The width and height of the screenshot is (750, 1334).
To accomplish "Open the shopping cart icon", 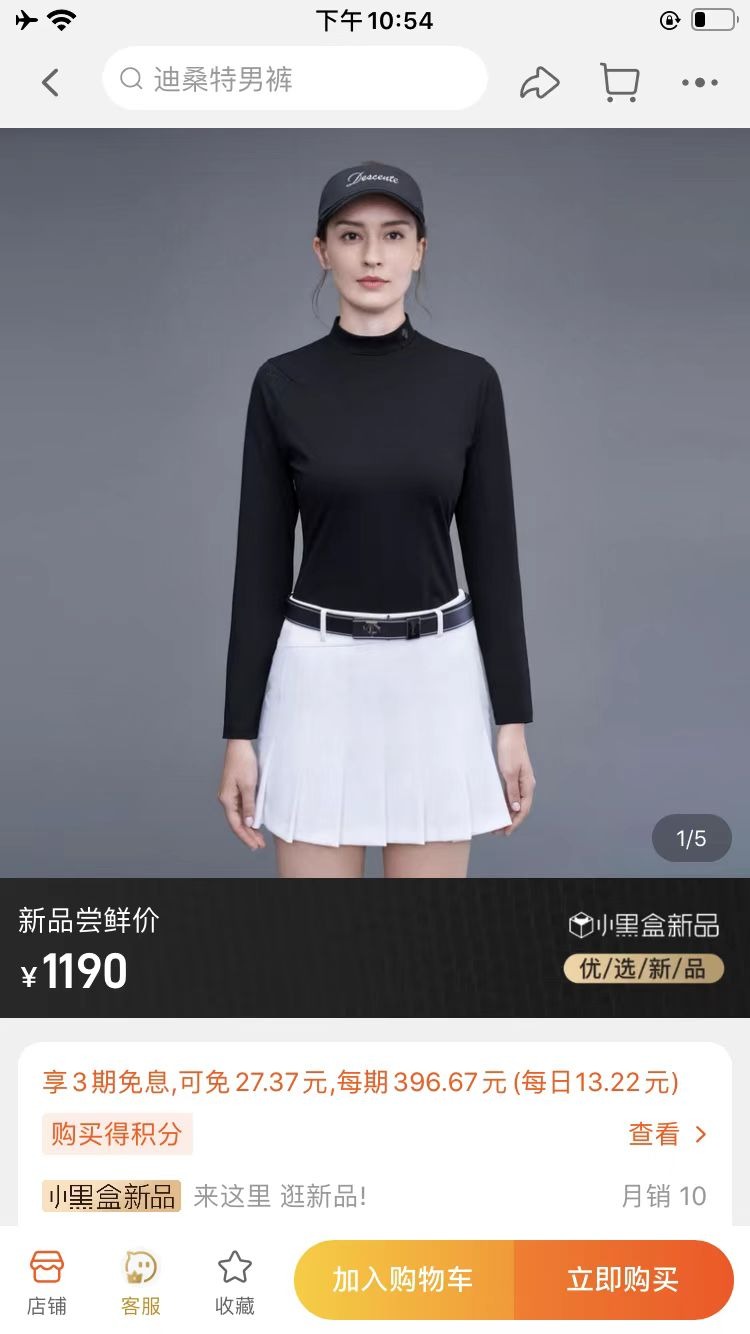I will click(x=619, y=82).
